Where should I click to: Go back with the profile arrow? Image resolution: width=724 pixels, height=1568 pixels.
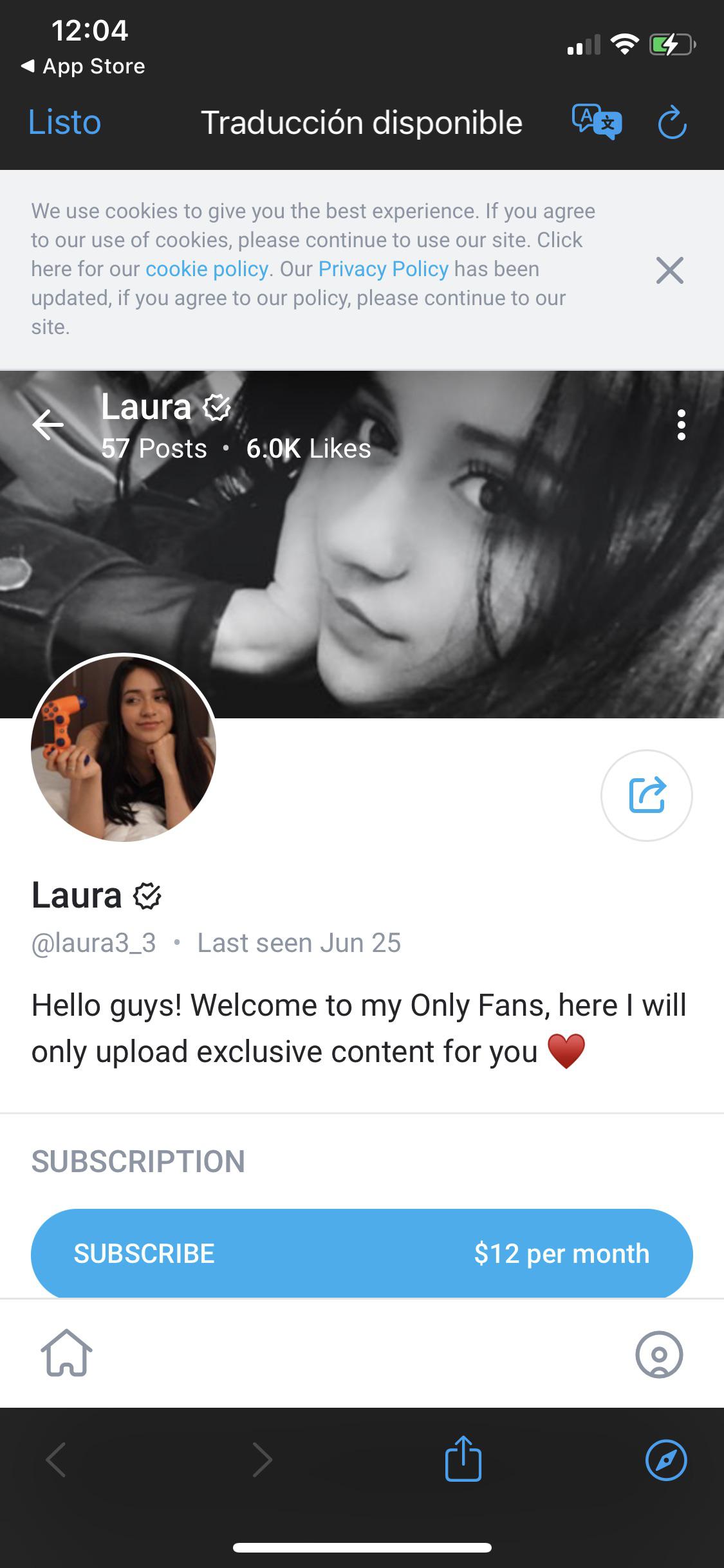pos(48,425)
